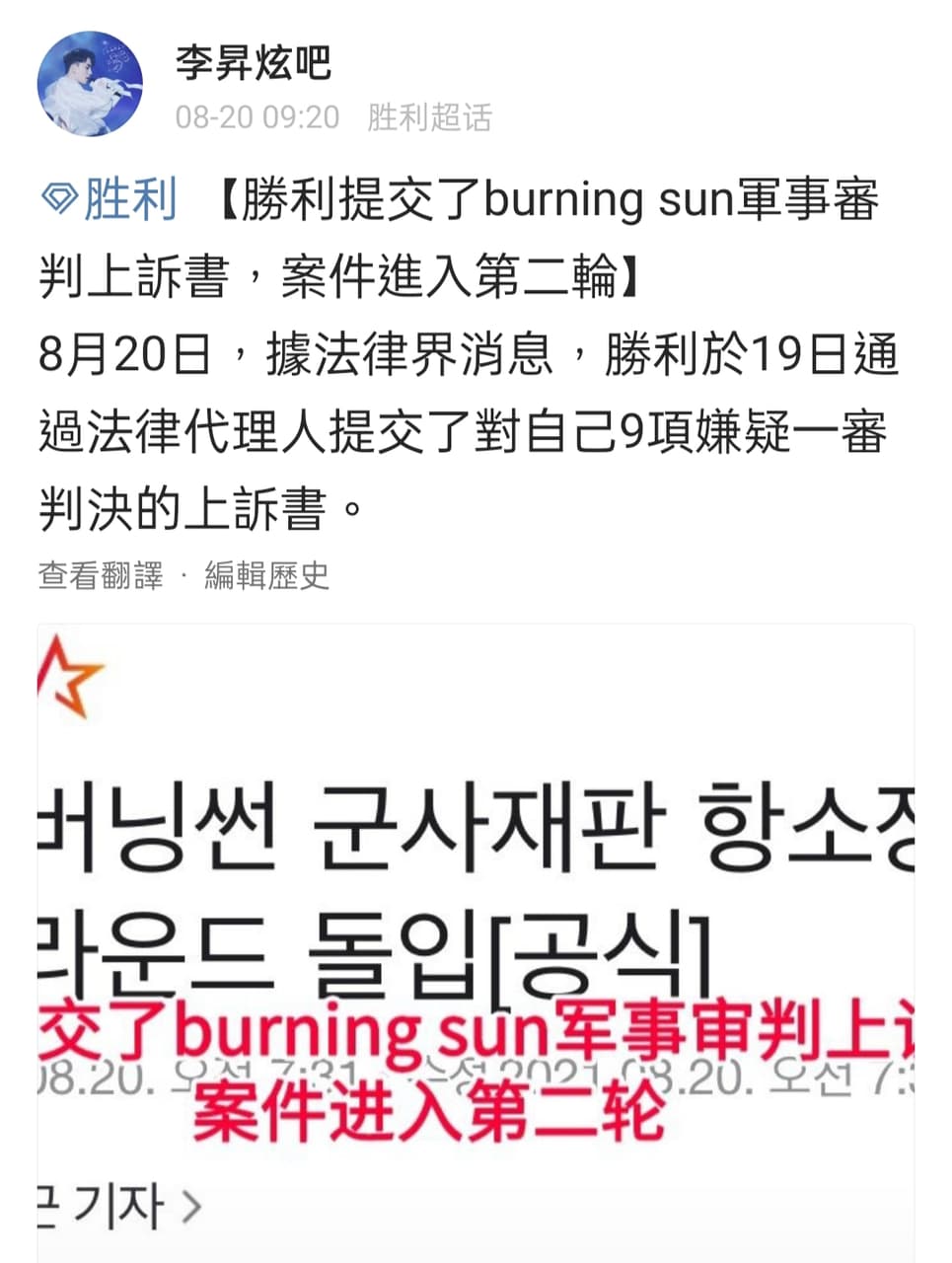The image size is (952, 1263).
Task: Open the attached Korean news image
Action: [476, 937]
